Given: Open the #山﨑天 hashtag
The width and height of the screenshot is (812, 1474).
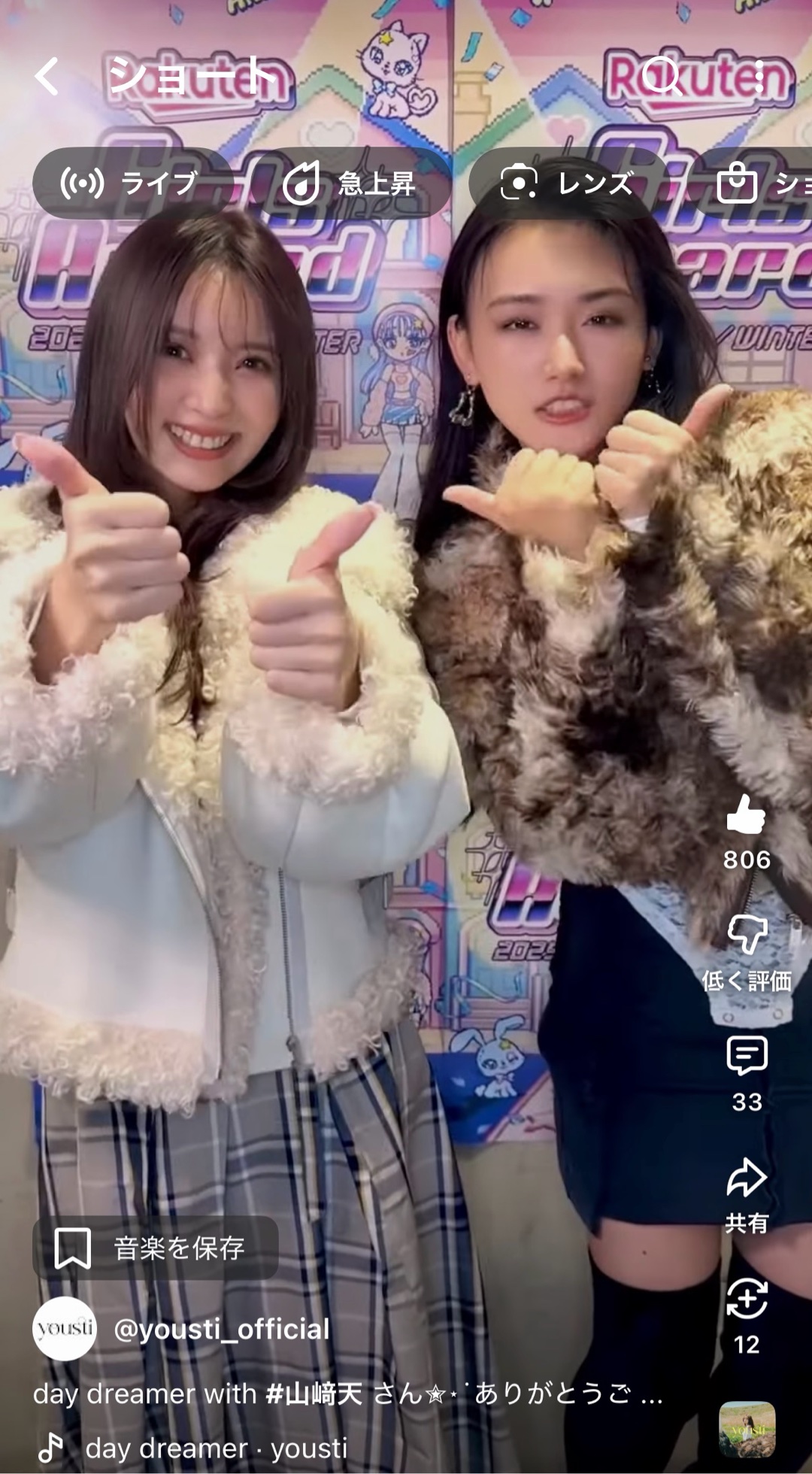Looking at the screenshot, I should (x=314, y=1394).
